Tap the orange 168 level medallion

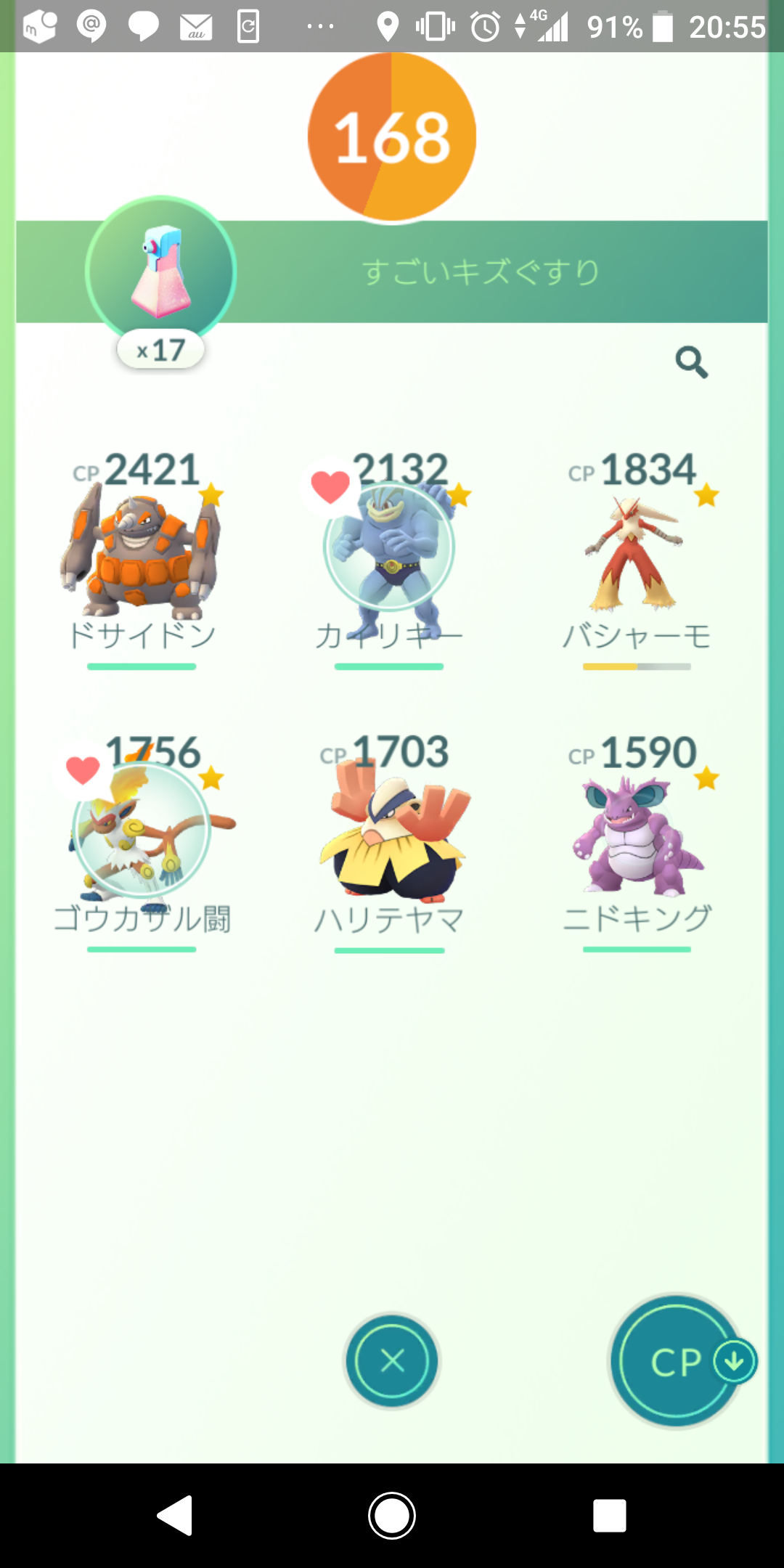click(392, 135)
